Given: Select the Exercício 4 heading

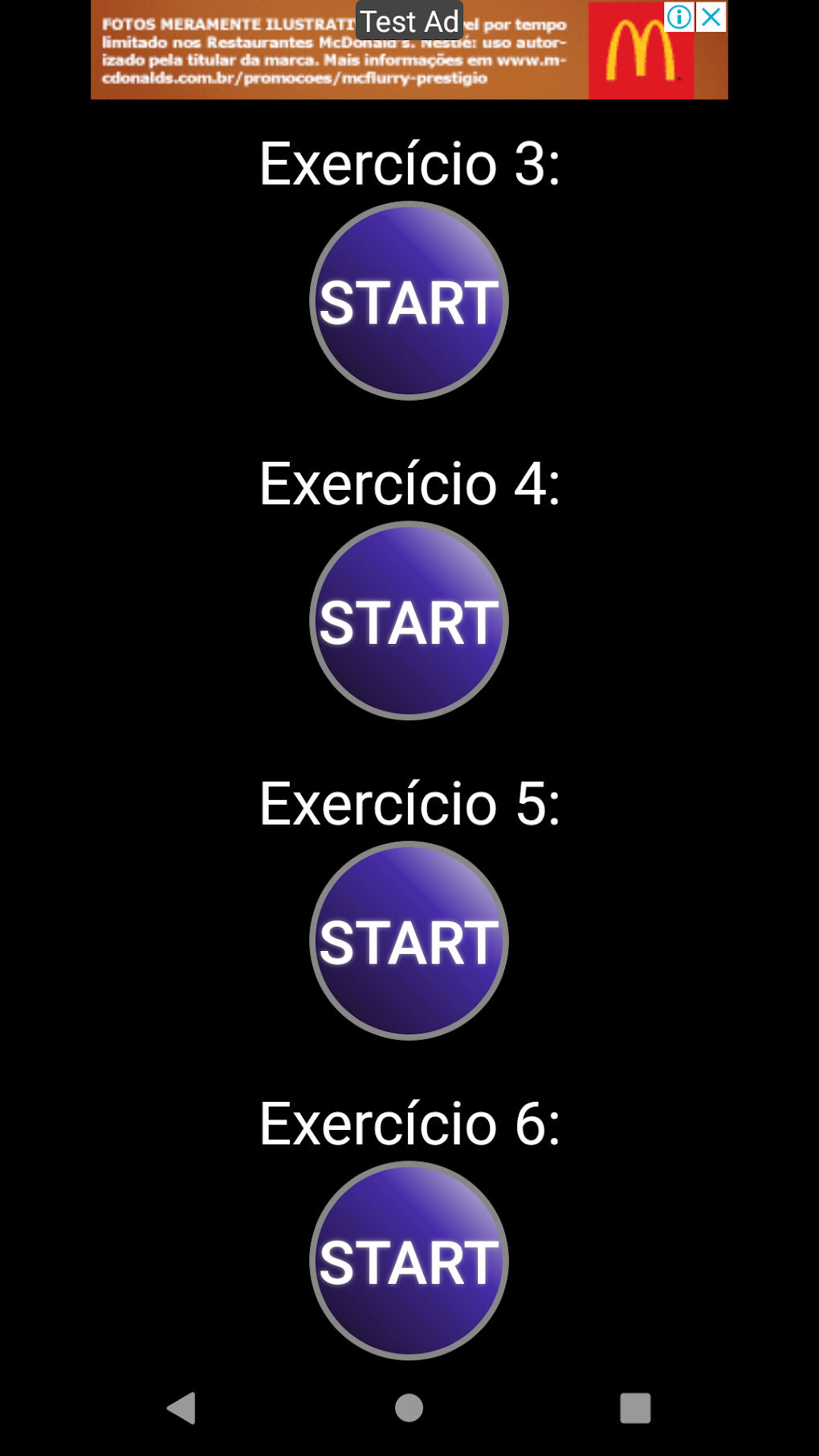Looking at the screenshot, I should pos(409,483).
